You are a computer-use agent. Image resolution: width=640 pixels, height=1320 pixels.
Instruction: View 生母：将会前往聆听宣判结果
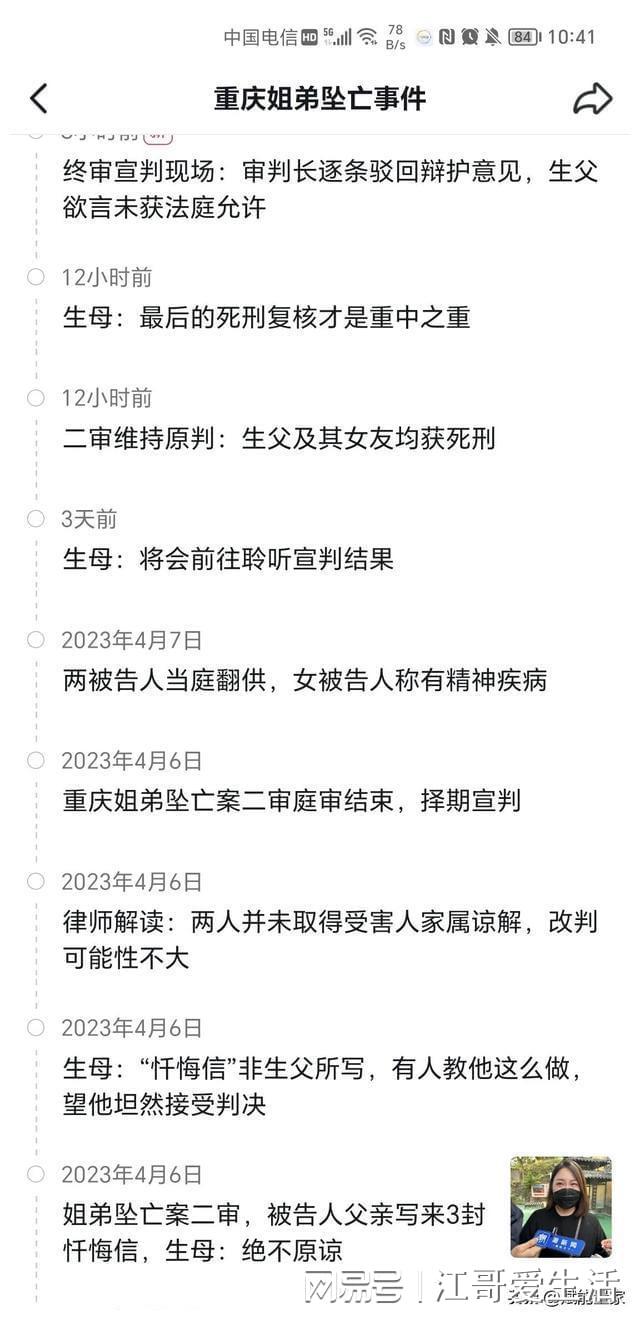[228, 559]
